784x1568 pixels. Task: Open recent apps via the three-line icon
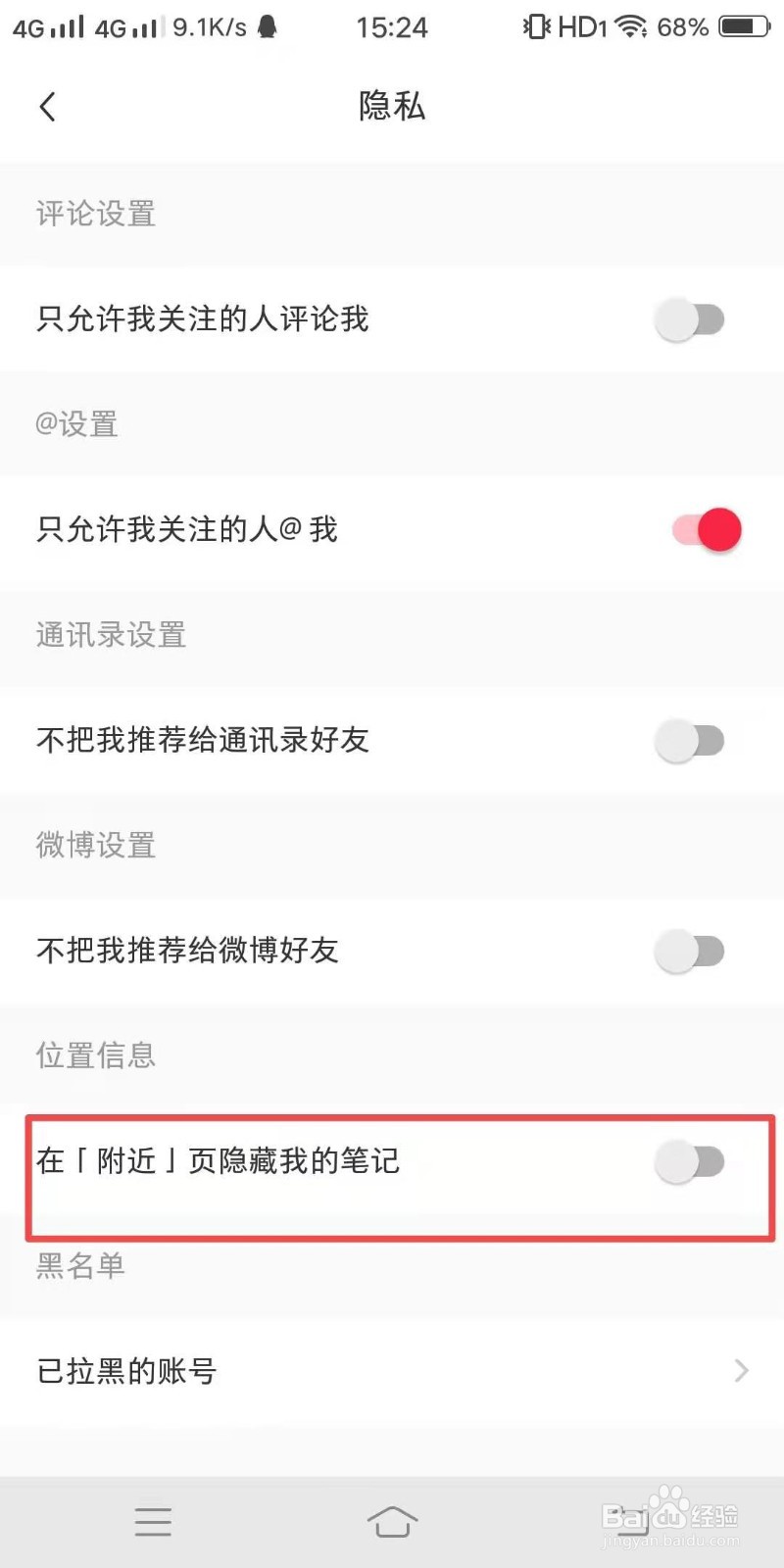[x=153, y=1522]
